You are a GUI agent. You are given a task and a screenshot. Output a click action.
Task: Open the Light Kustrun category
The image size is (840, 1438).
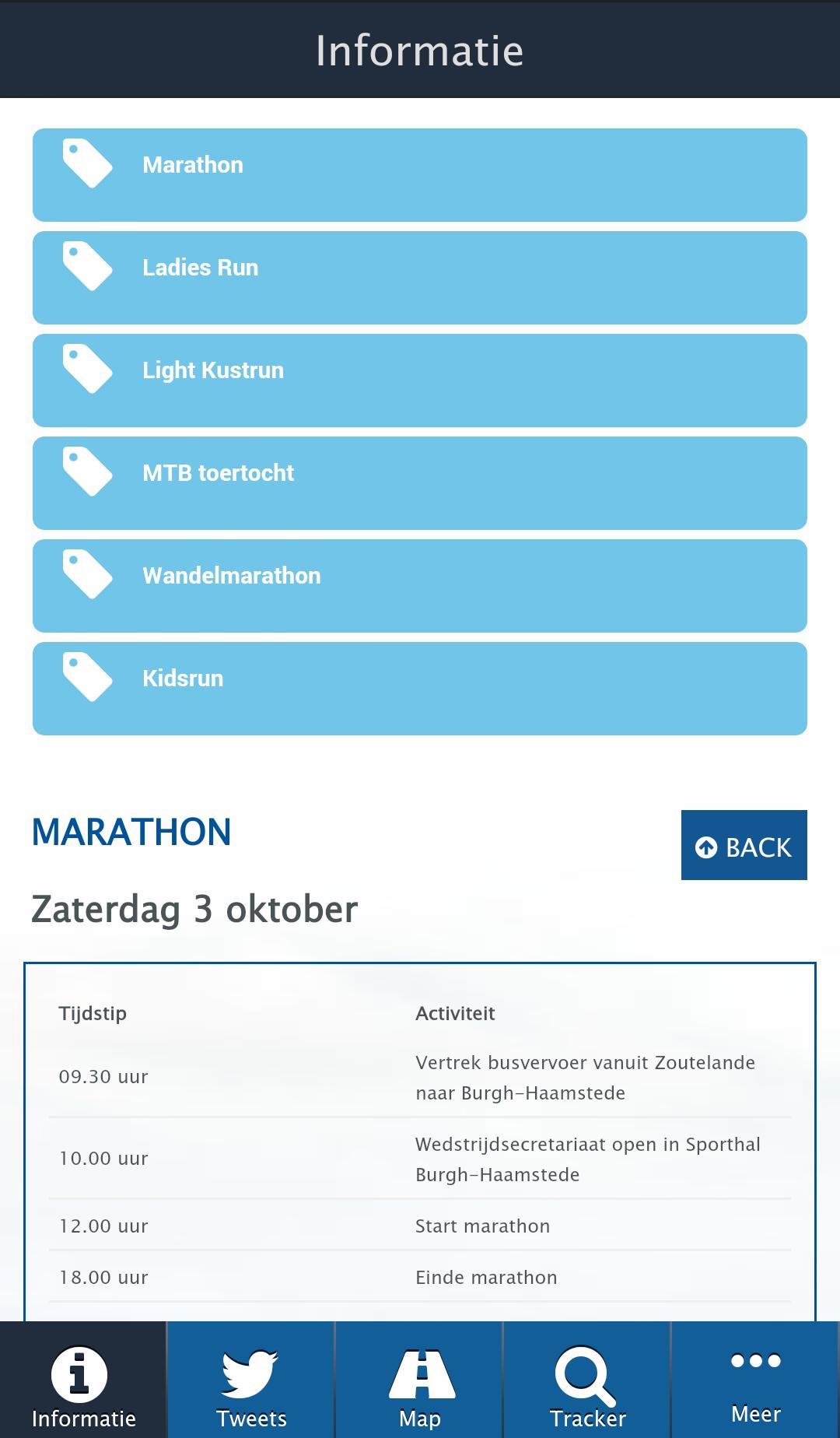[x=419, y=380]
